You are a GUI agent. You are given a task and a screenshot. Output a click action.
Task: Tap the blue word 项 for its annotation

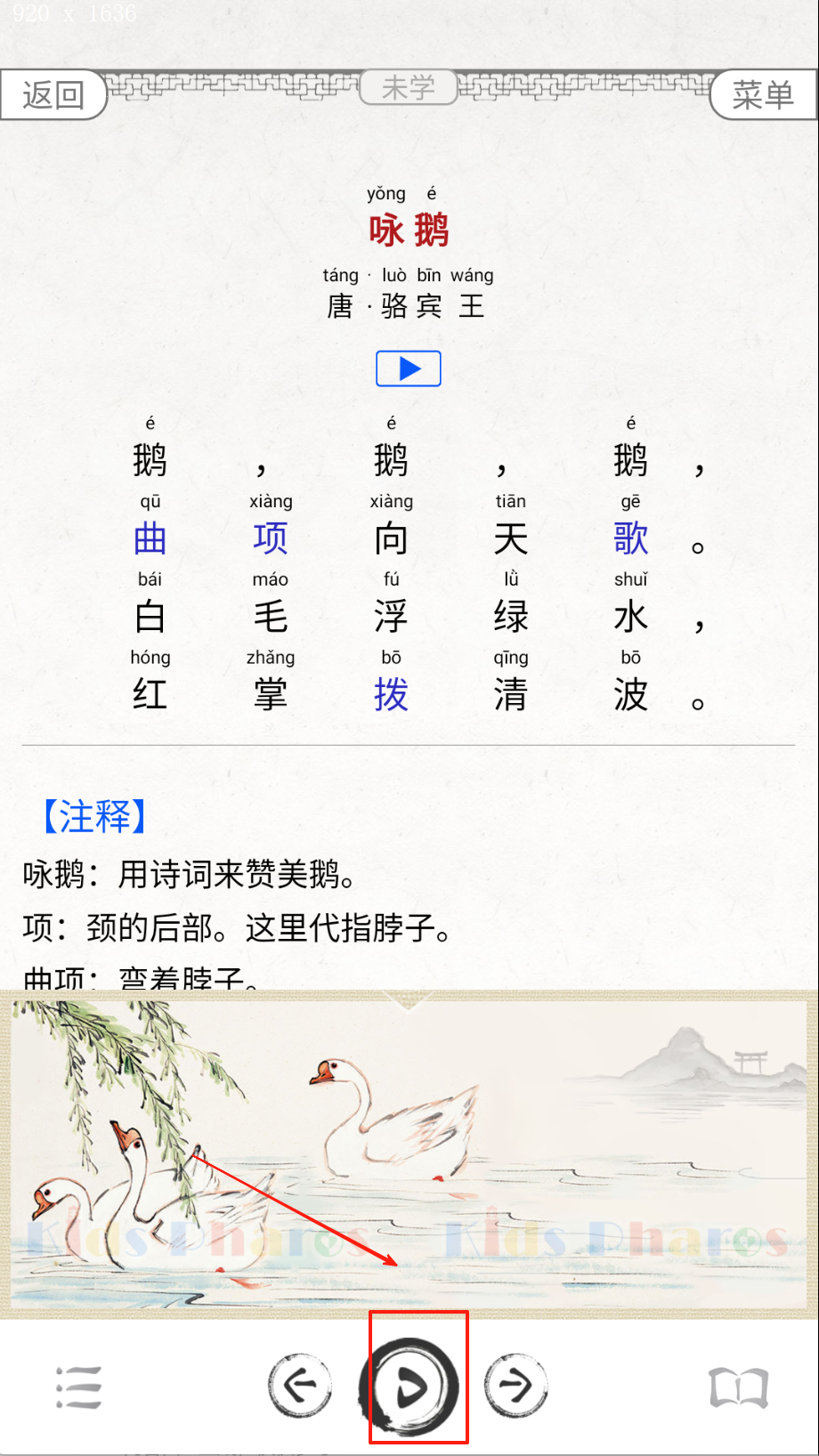click(x=271, y=538)
